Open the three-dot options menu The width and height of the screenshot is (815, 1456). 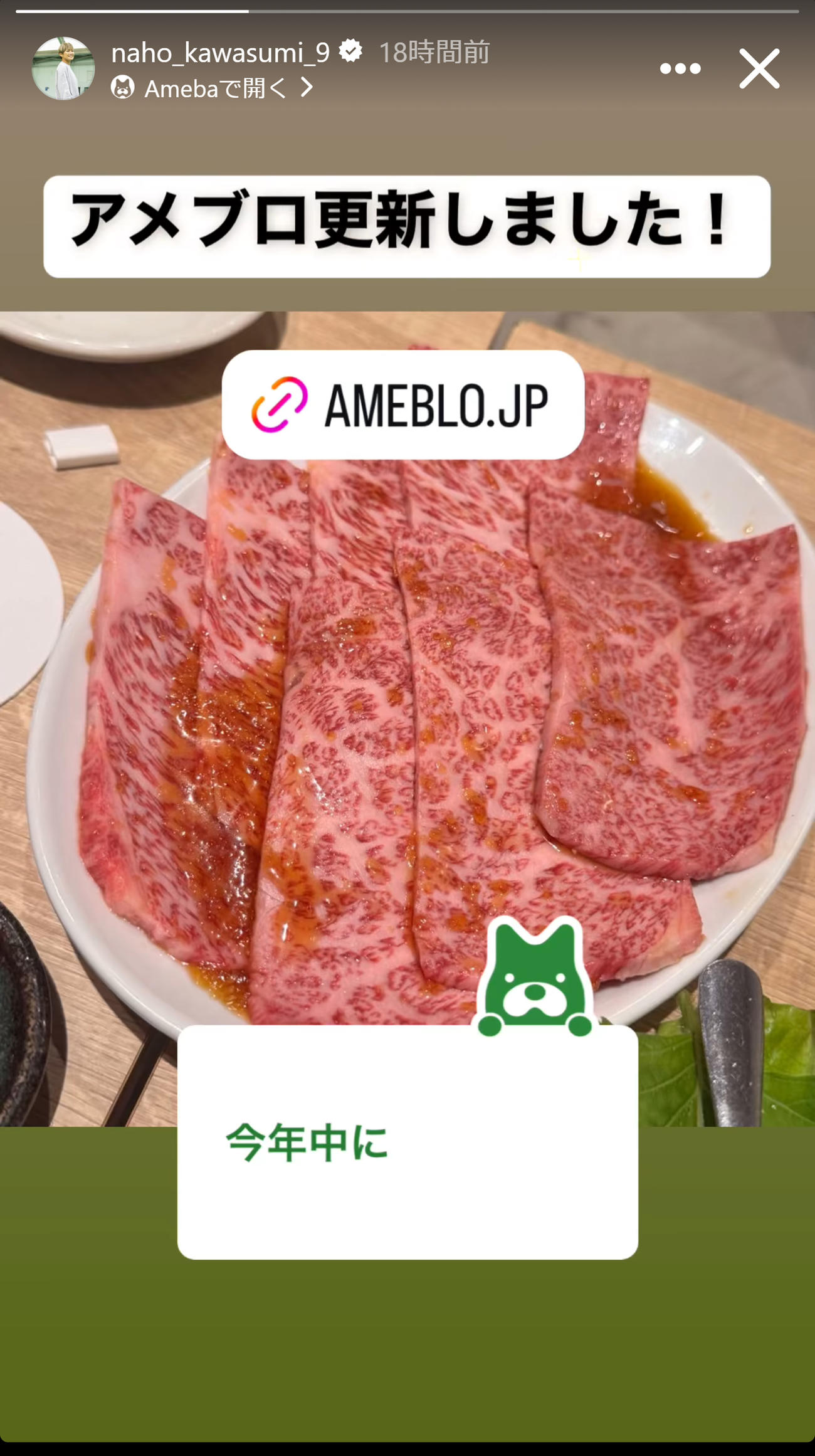pyautogui.click(x=680, y=68)
